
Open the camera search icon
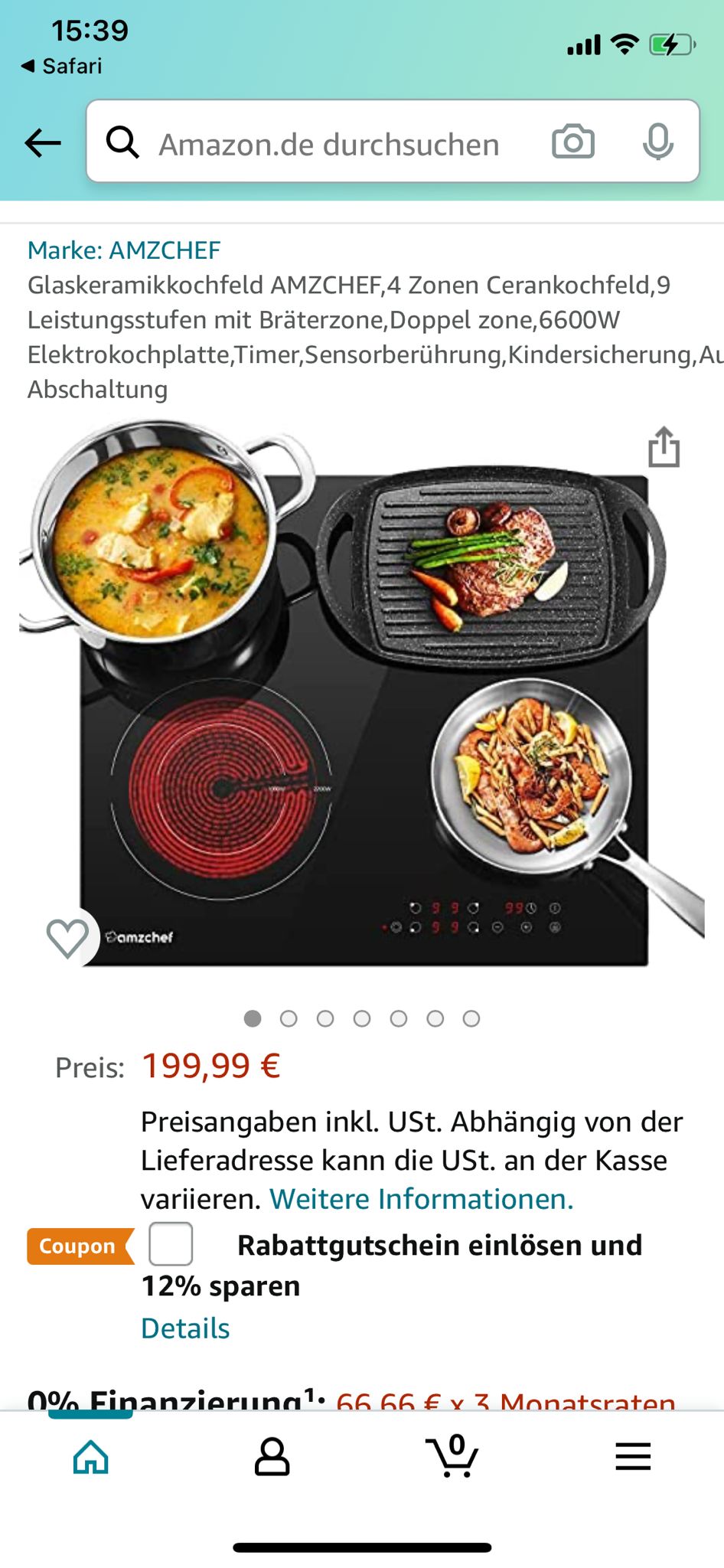pyautogui.click(x=573, y=142)
